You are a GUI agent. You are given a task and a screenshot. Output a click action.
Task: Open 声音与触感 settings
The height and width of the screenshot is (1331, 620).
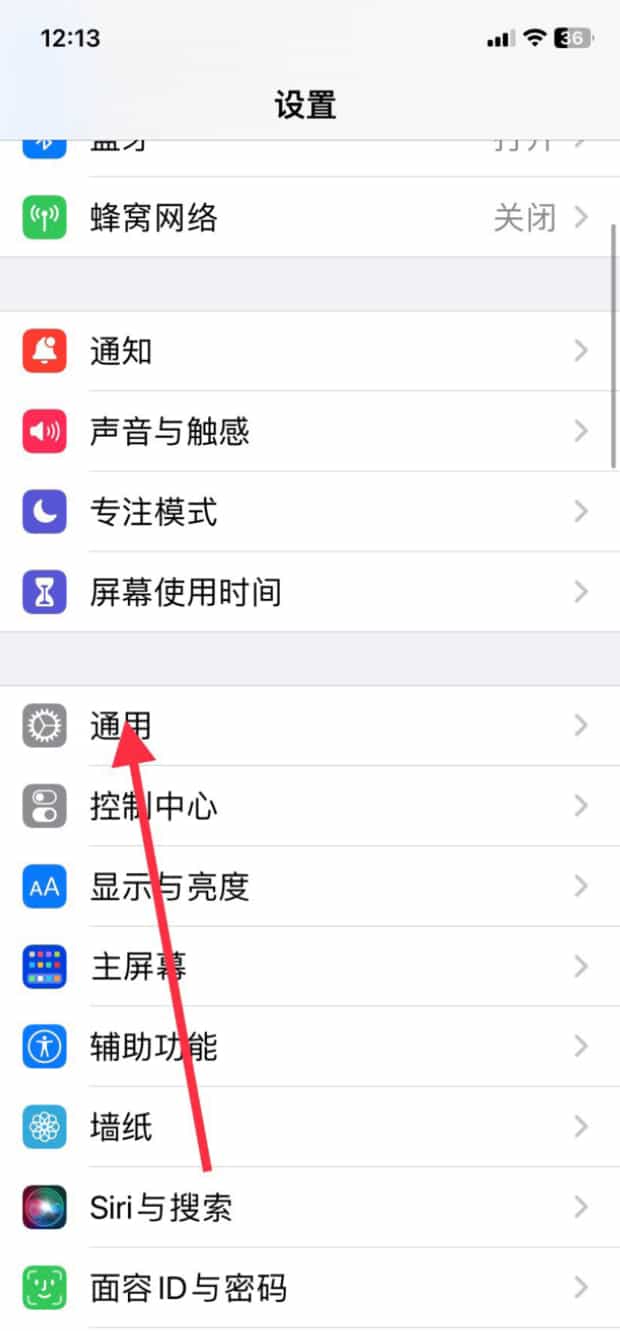point(310,431)
